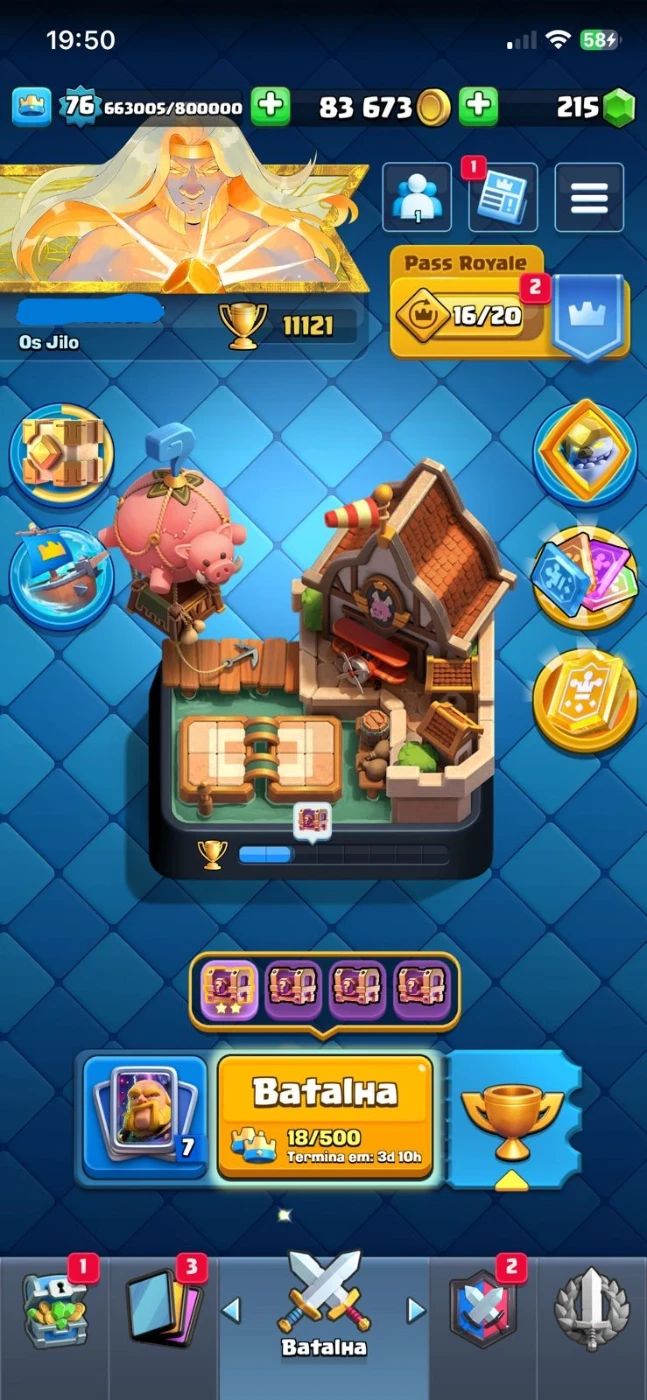Open the trophy road ticket button
Image resolution: width=647 pixels, height=1400 pixels.
(512, 1115)
